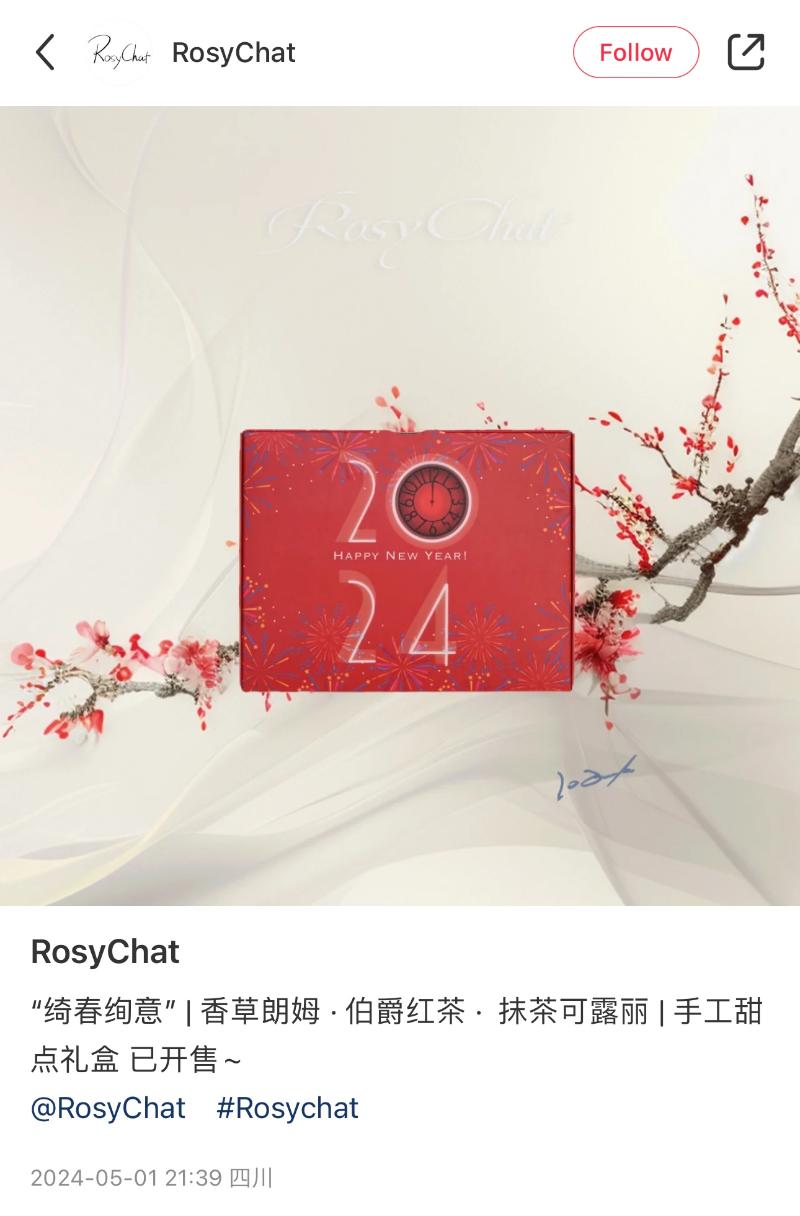Open the @RosyChat mention link

108,1108
